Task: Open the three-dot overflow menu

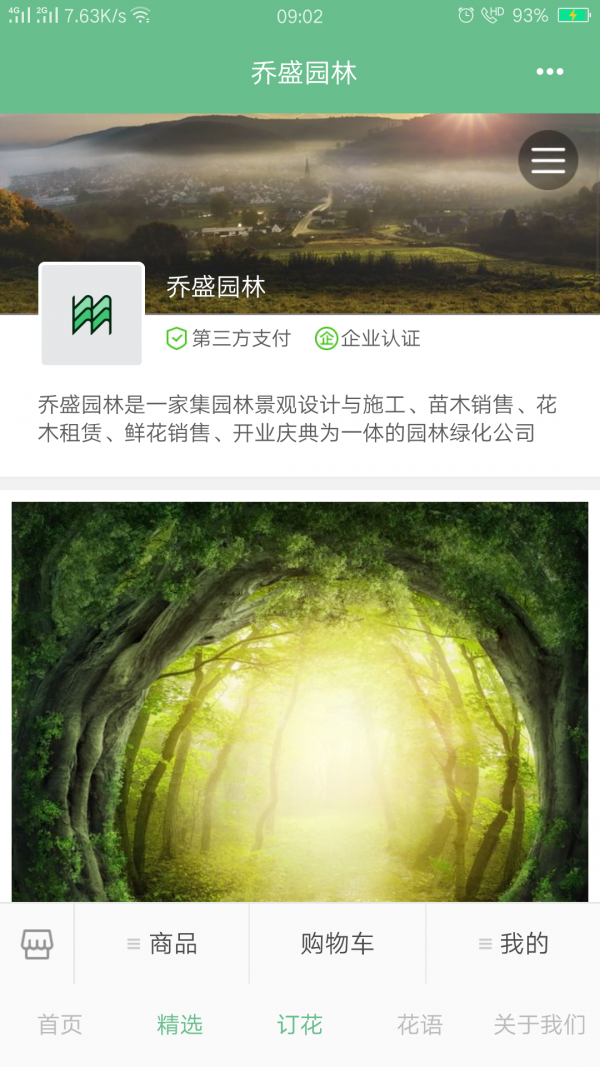Action: click(549, 72)
